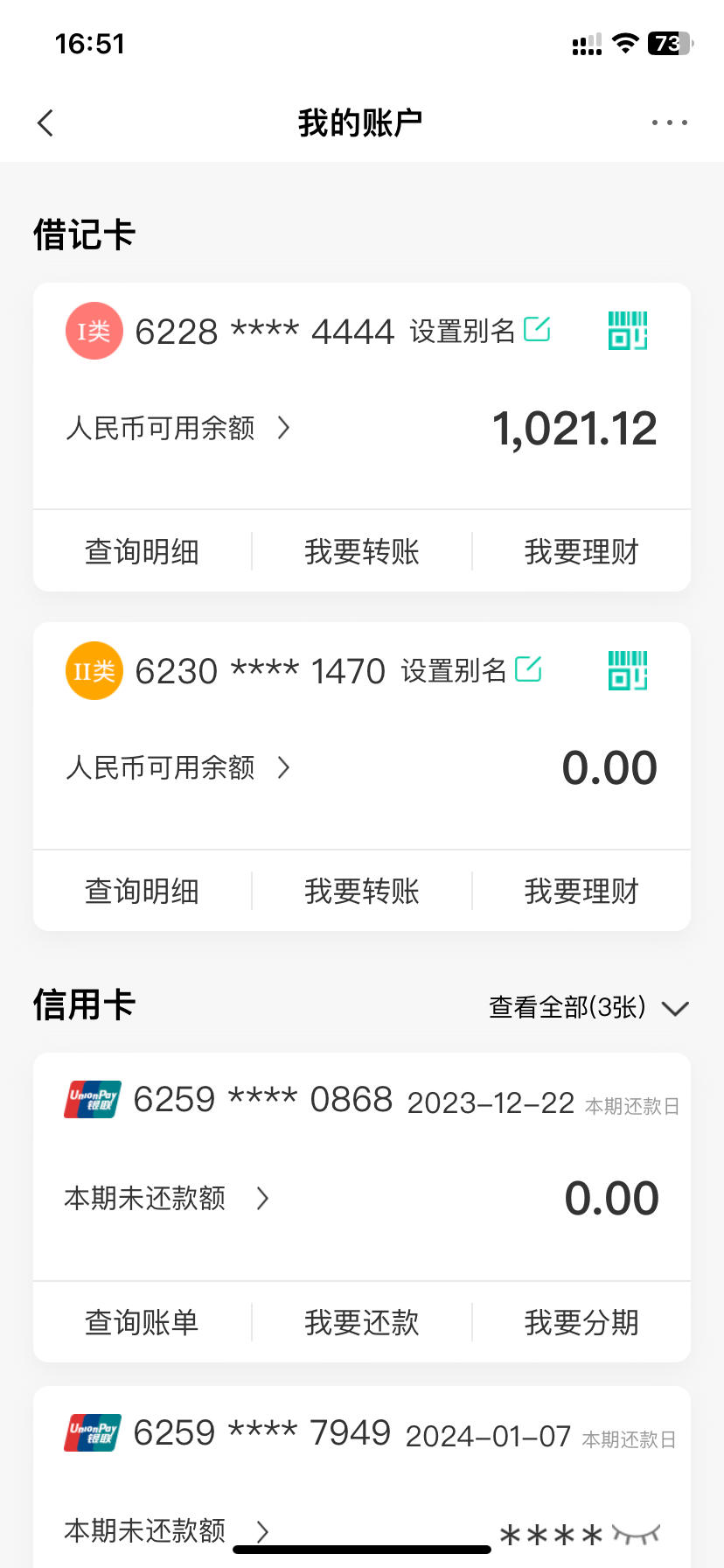724x1568 pixels.
Task: Tap 我要理财 for card ending 4444
Action: tap(581, 552)
